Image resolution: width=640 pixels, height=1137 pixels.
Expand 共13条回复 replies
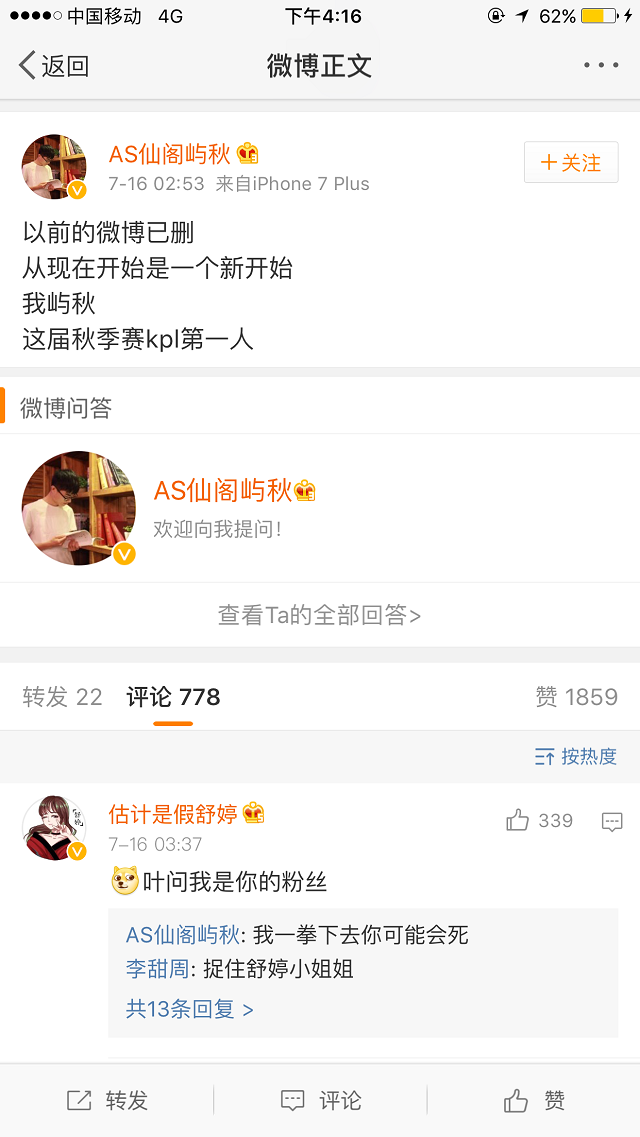click(x=190, y=1009)
